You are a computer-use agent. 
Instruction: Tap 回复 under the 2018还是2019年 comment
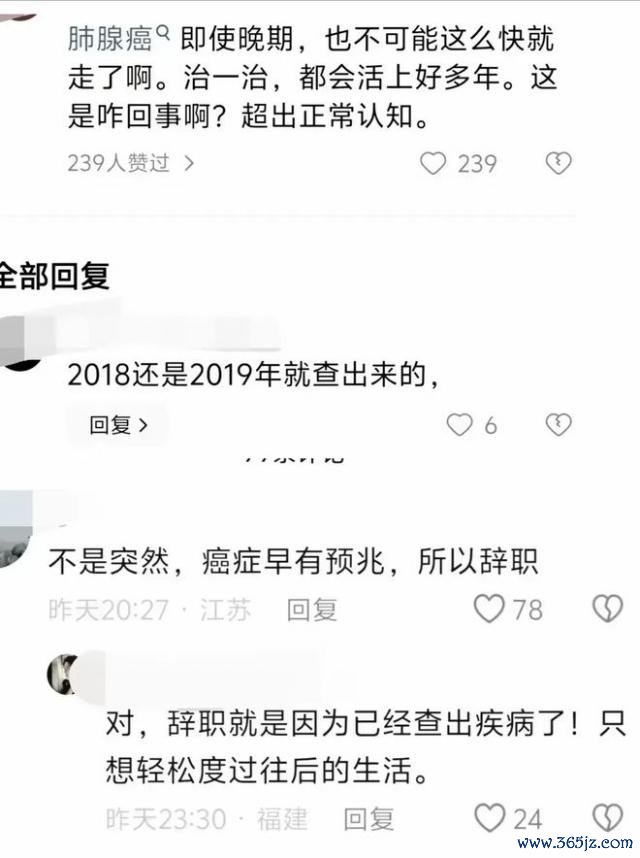[x=118, y=425]
